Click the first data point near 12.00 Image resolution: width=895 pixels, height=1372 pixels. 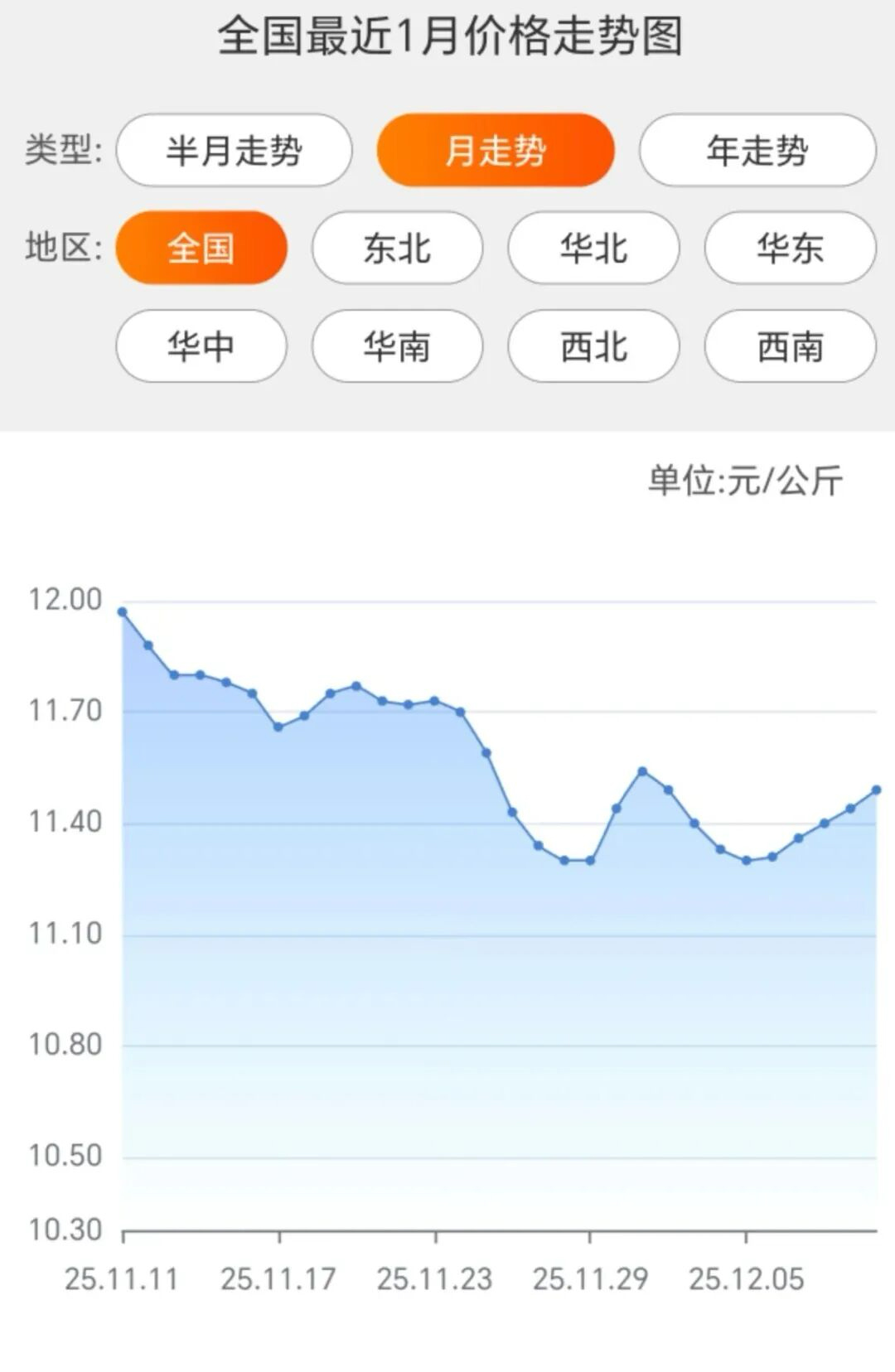123,611
